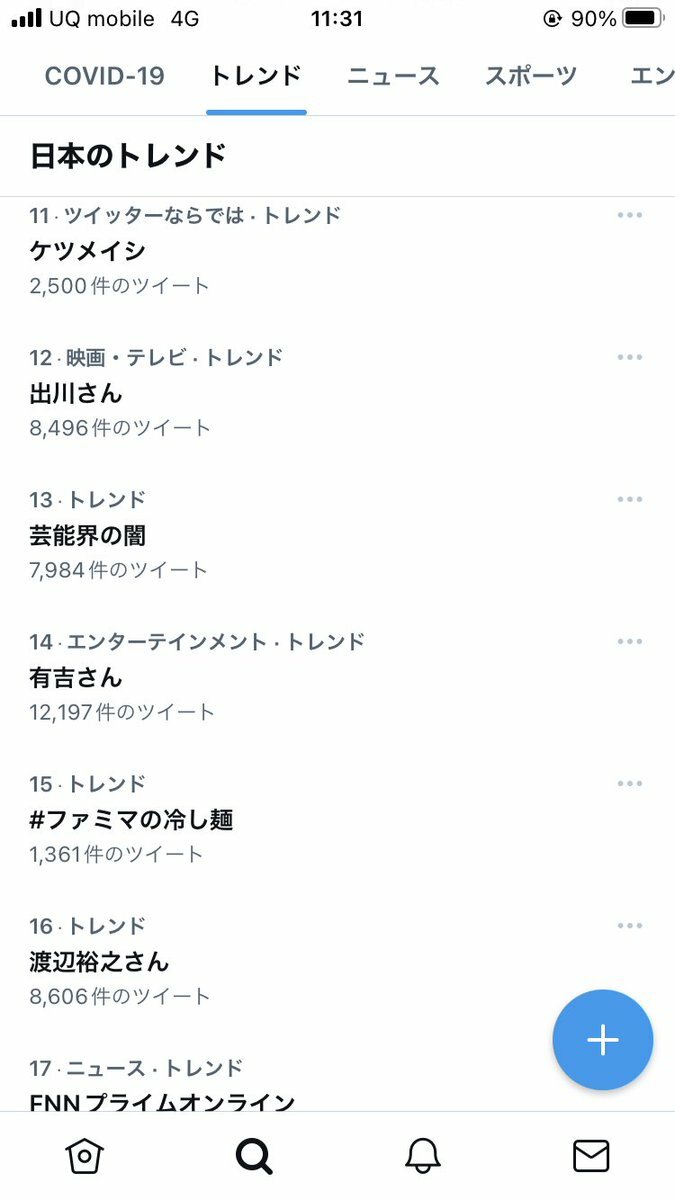Image resolution: width=675 pixels, height=1200 pixels.
Task: Open the ケツメイシ trend
Action: tap(88, 251)
